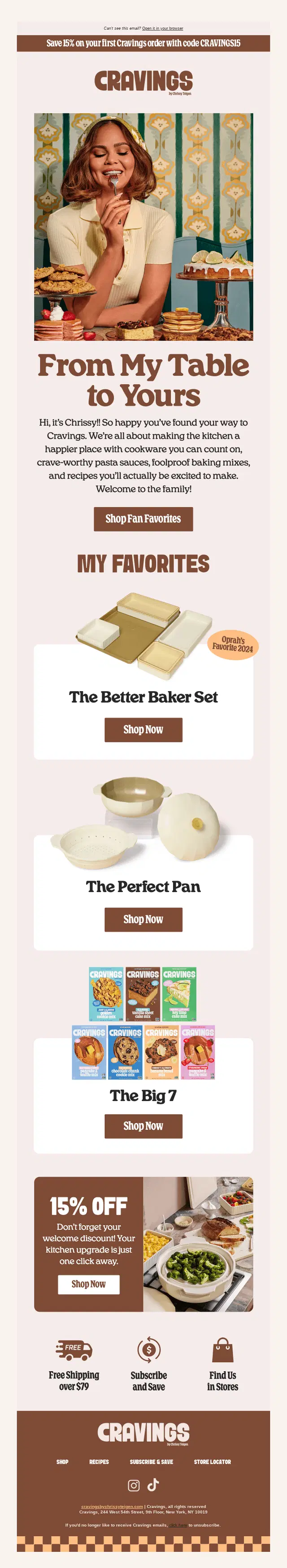Viewport: 287px width, 1568px height.
Task: Open the email in your browser link
Action: [x=162, y=28]
